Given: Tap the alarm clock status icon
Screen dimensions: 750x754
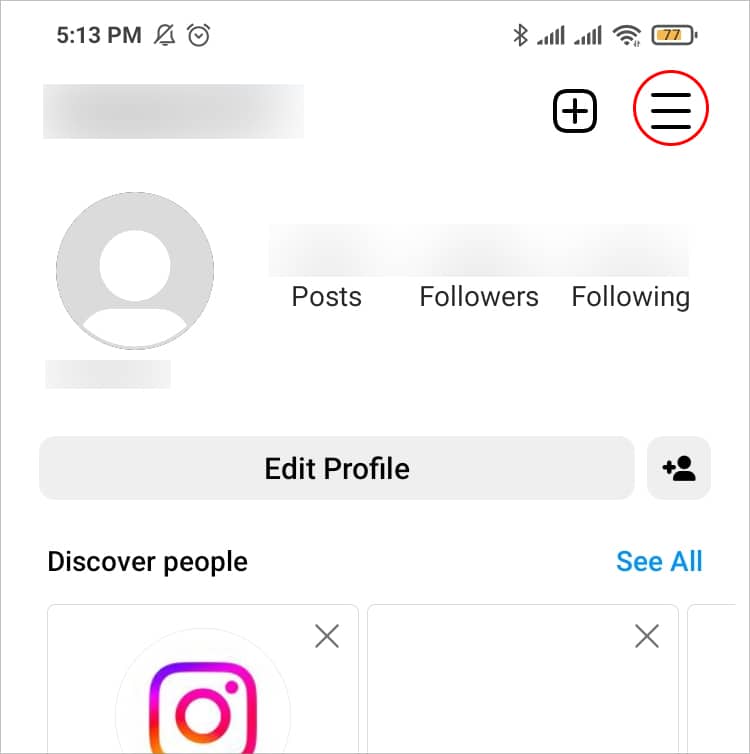Looking at the screenshot, I should (199, 34).
